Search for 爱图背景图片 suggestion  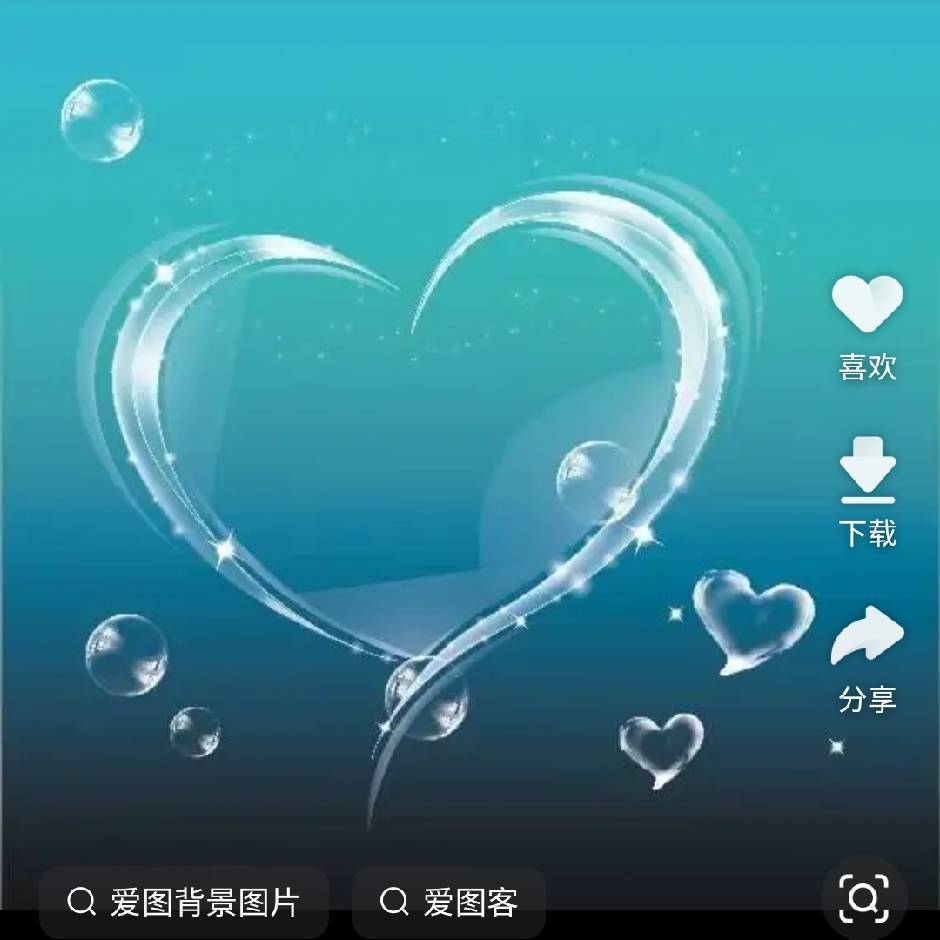pyautogui.click(x=184, y=902)
